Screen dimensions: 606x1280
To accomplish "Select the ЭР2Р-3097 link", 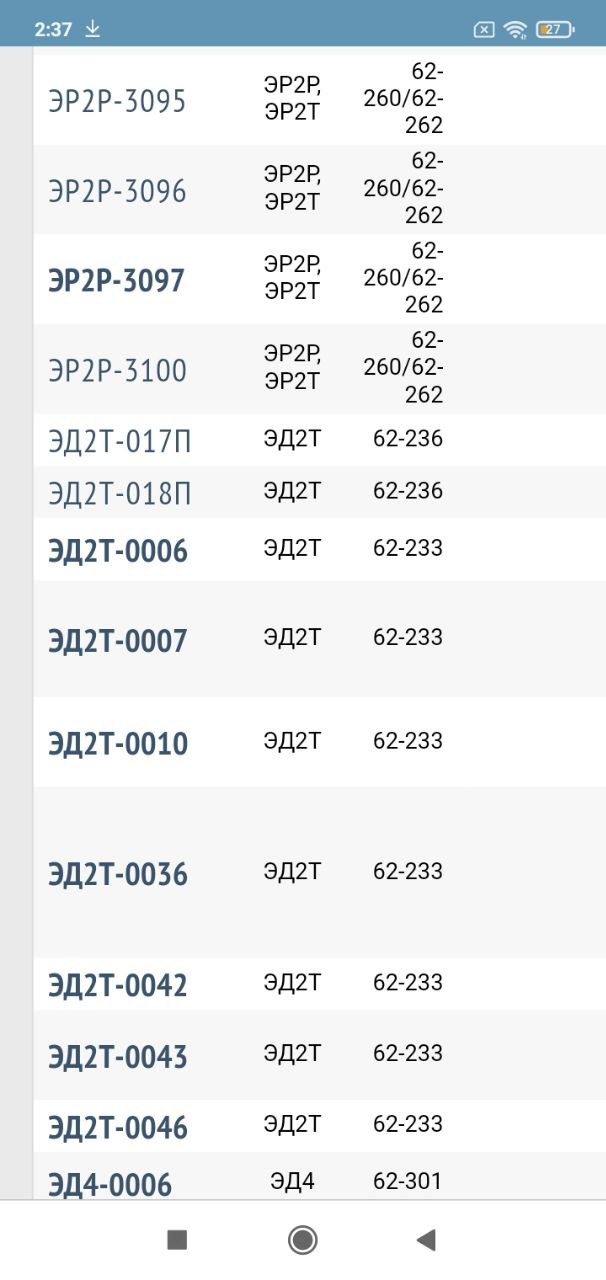I will [116, 281].
